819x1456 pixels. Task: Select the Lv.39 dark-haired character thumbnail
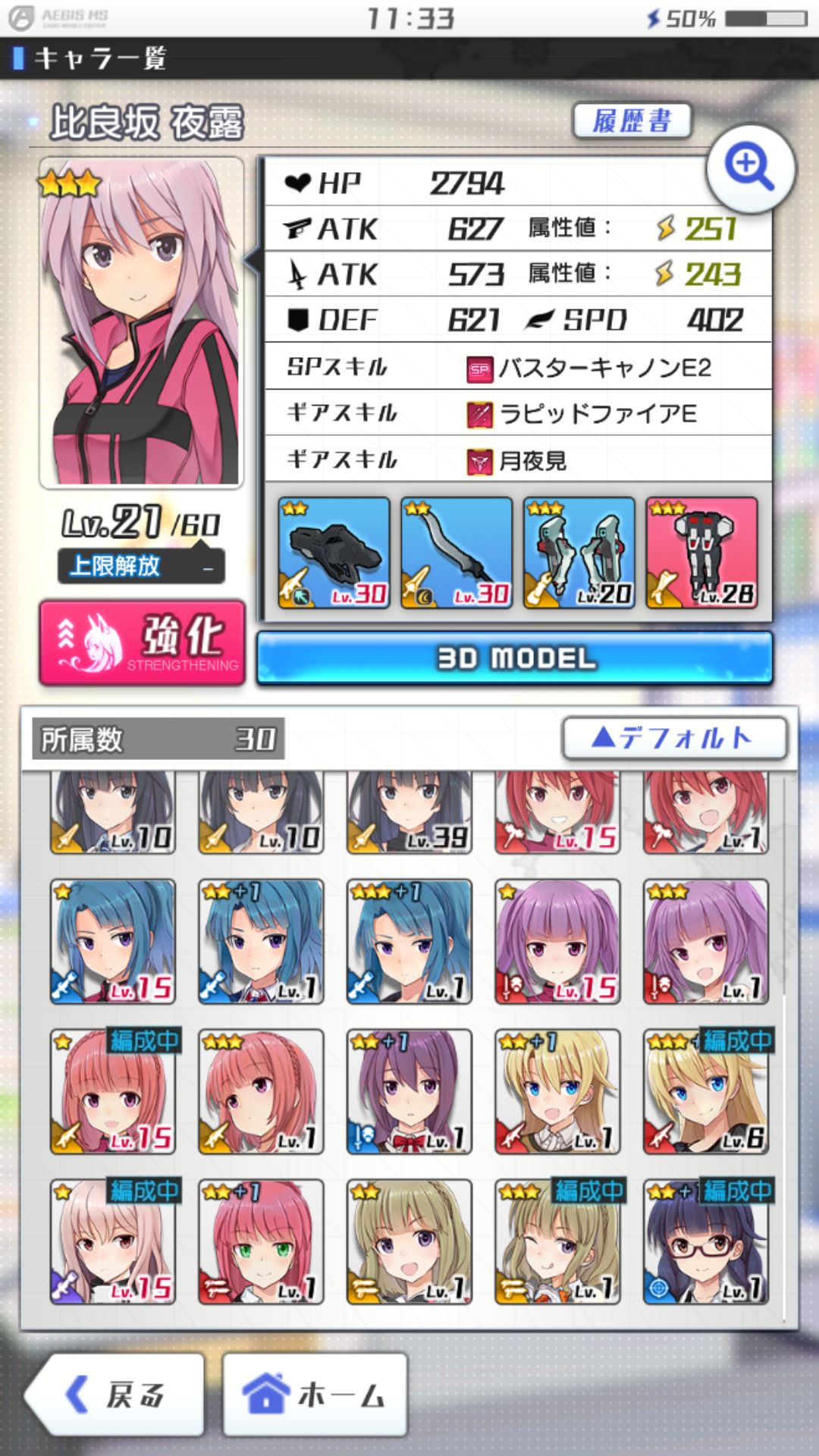pos(407,811)
